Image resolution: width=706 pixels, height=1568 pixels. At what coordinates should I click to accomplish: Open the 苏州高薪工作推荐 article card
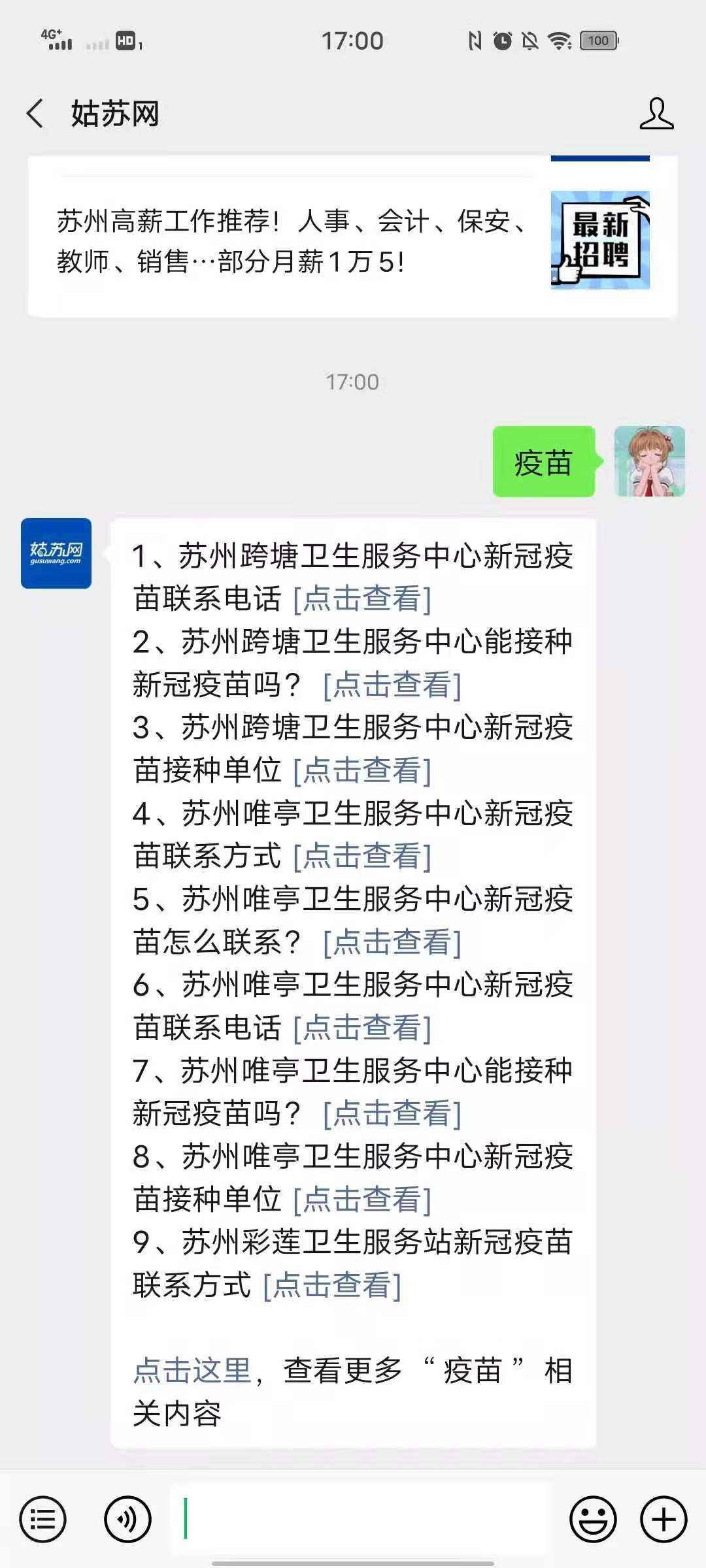coord(353,240)
